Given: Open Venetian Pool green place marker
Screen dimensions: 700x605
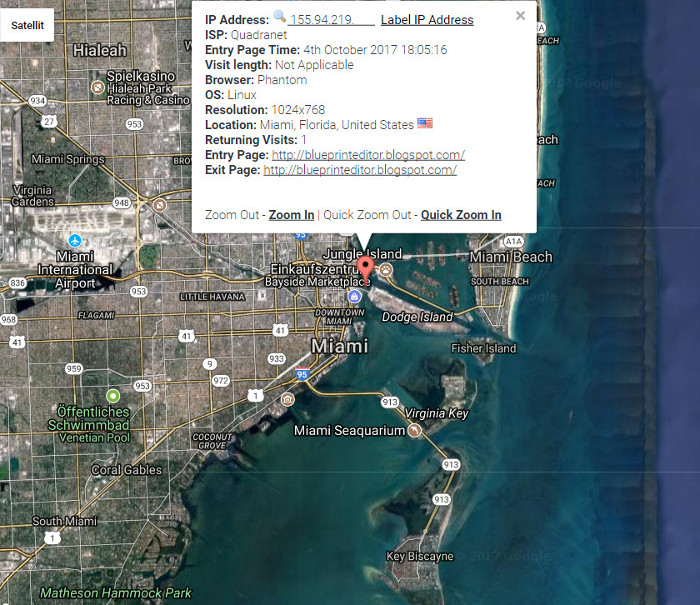Looking at the screenshot, I should pos(113,396).
